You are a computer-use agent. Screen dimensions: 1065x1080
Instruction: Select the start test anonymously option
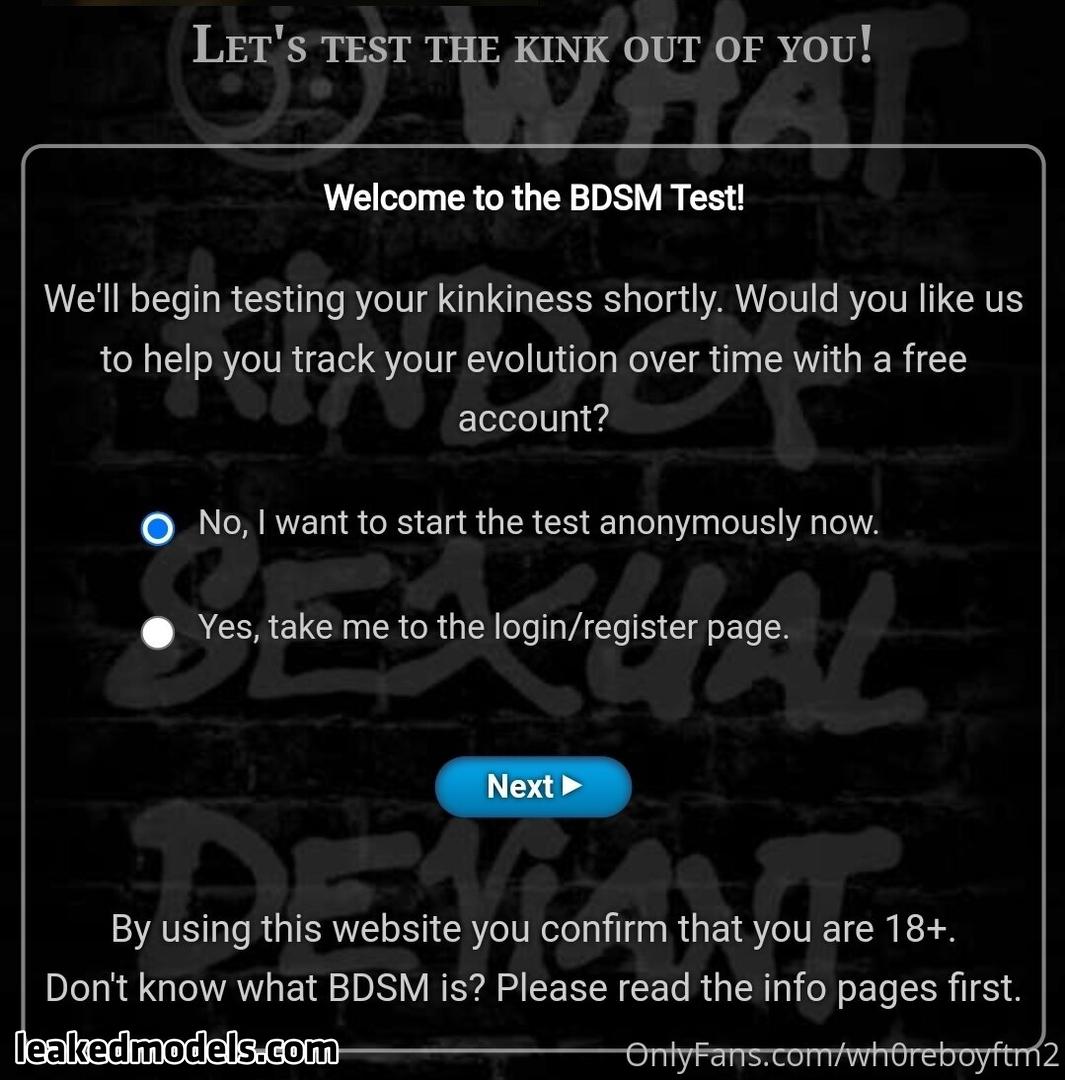pos(158,528)
